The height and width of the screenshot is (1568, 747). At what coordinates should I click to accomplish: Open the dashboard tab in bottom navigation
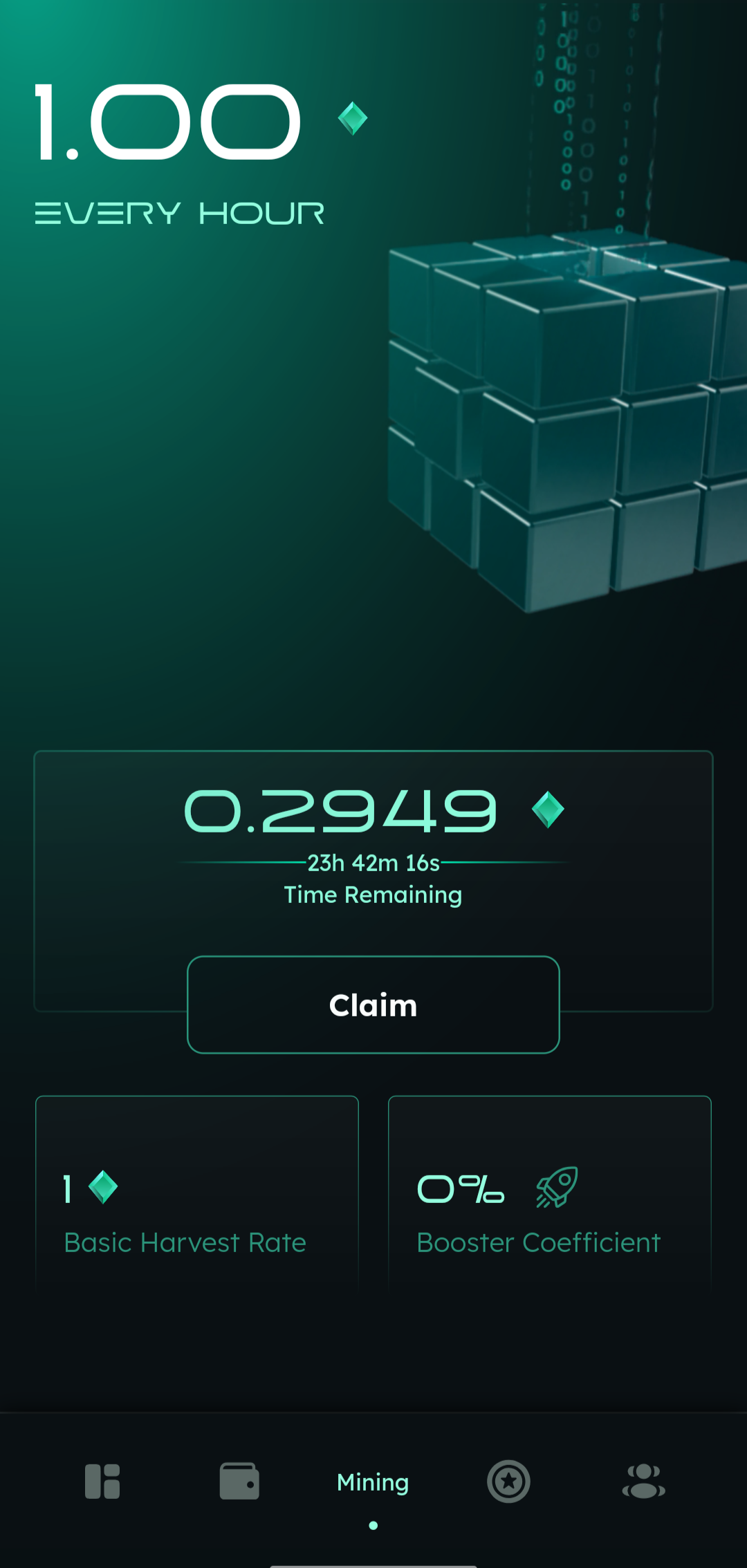point(102,1482)
